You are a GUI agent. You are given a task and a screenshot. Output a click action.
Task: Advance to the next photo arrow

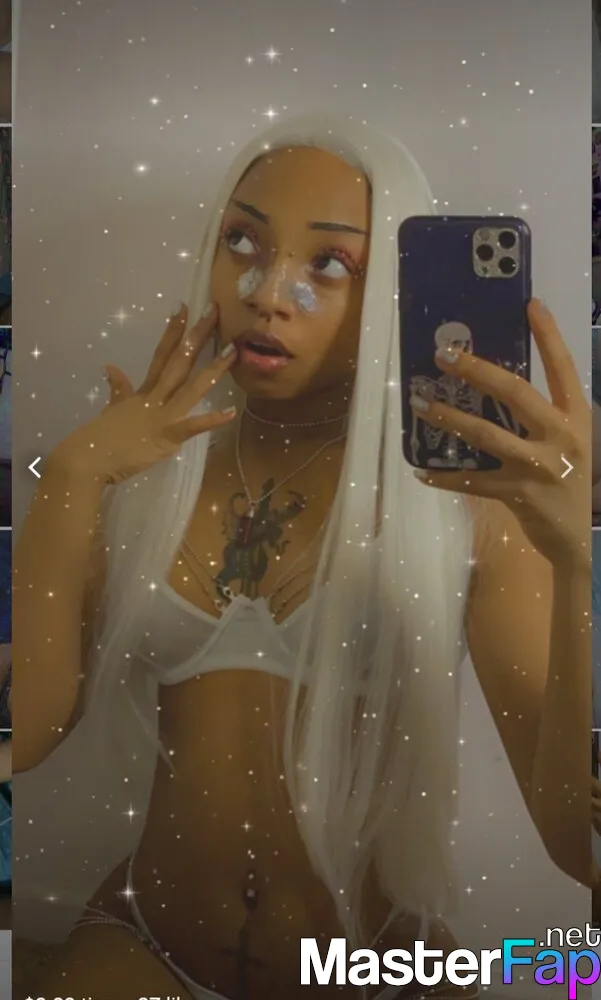tap(567, 467)
